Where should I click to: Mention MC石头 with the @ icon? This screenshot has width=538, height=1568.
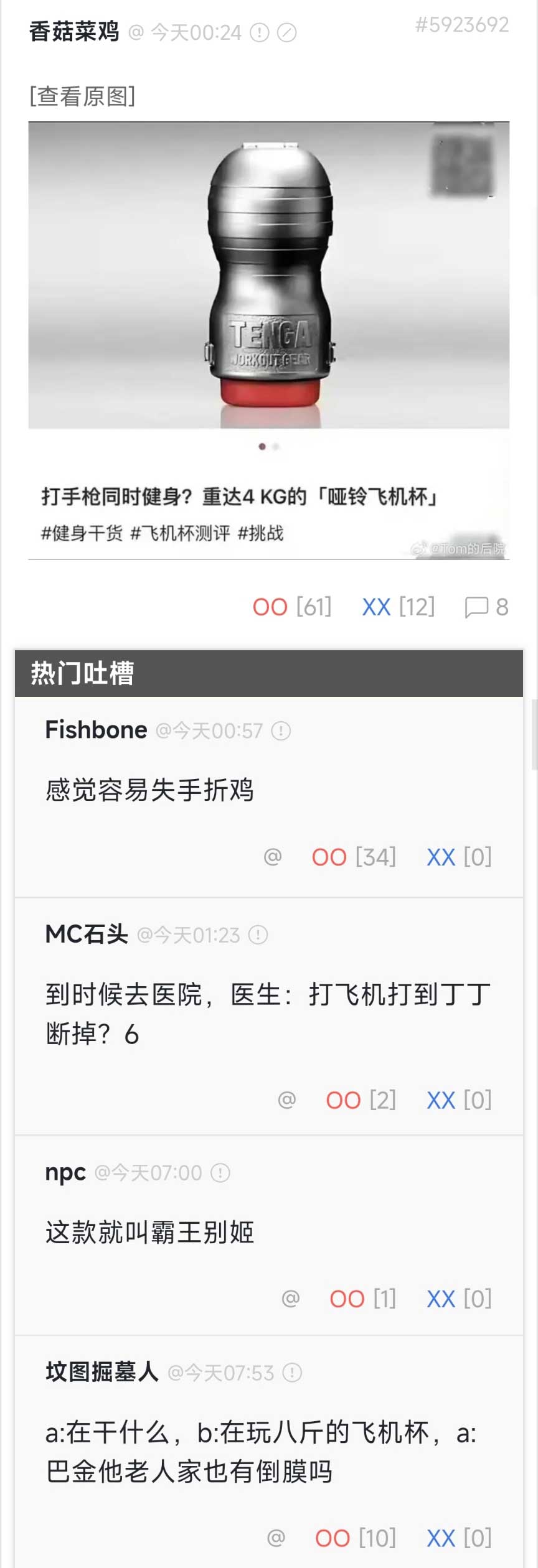coord(286,1100)
